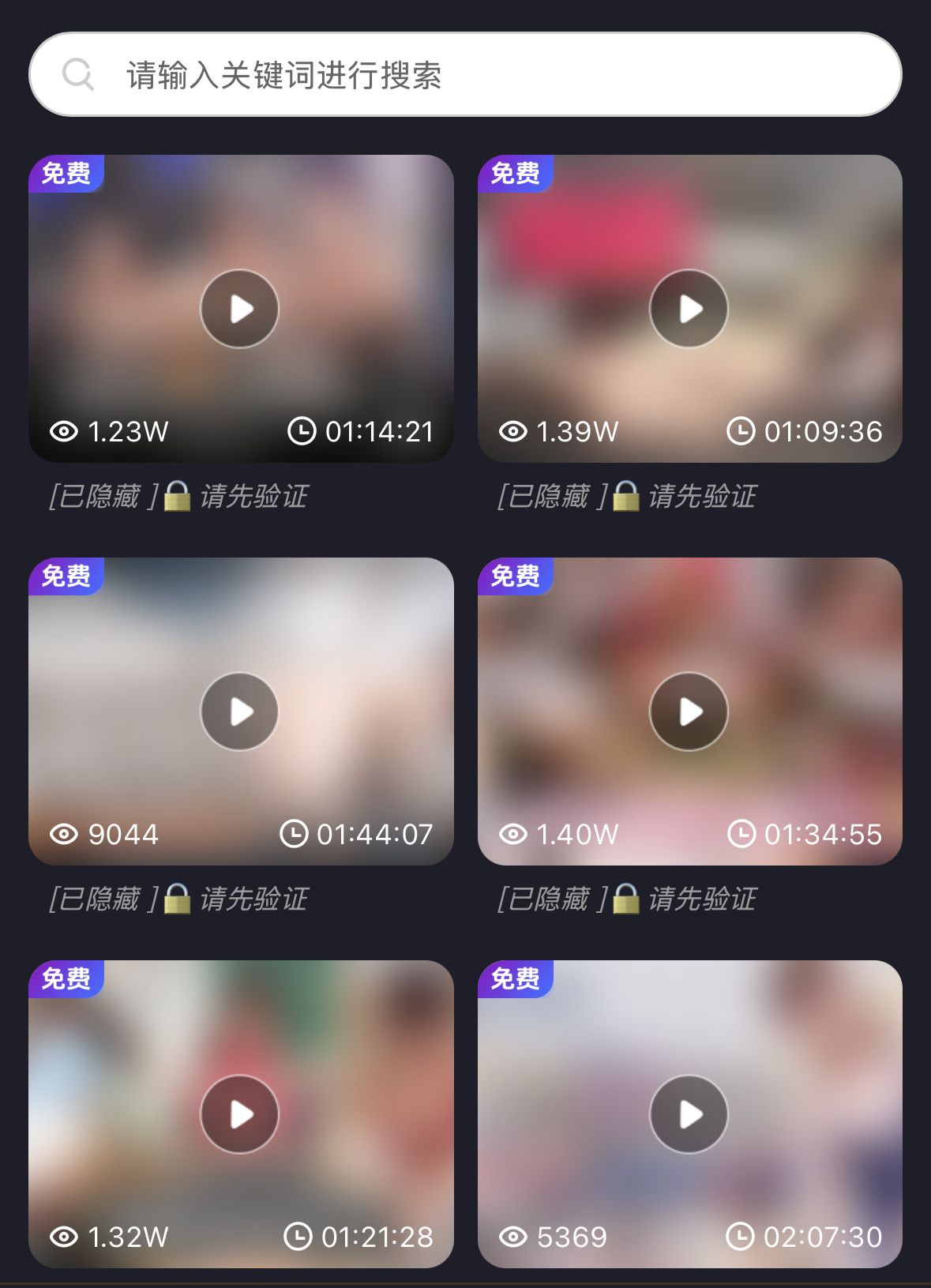Click the lock icon under the 9044-view video
The width and height of the screenshot is (931, 1288).
175,899
